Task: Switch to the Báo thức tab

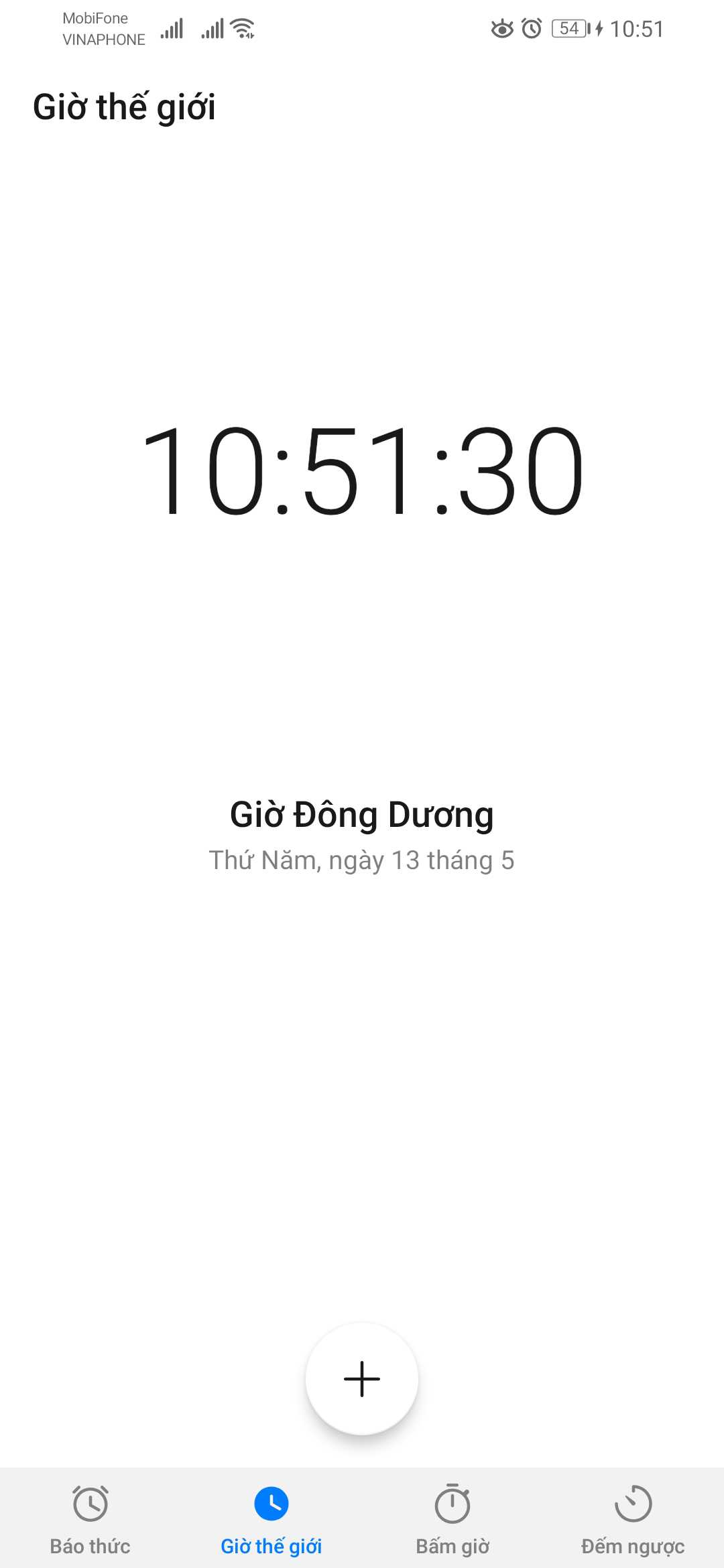Action: [x=90, y=1518]
